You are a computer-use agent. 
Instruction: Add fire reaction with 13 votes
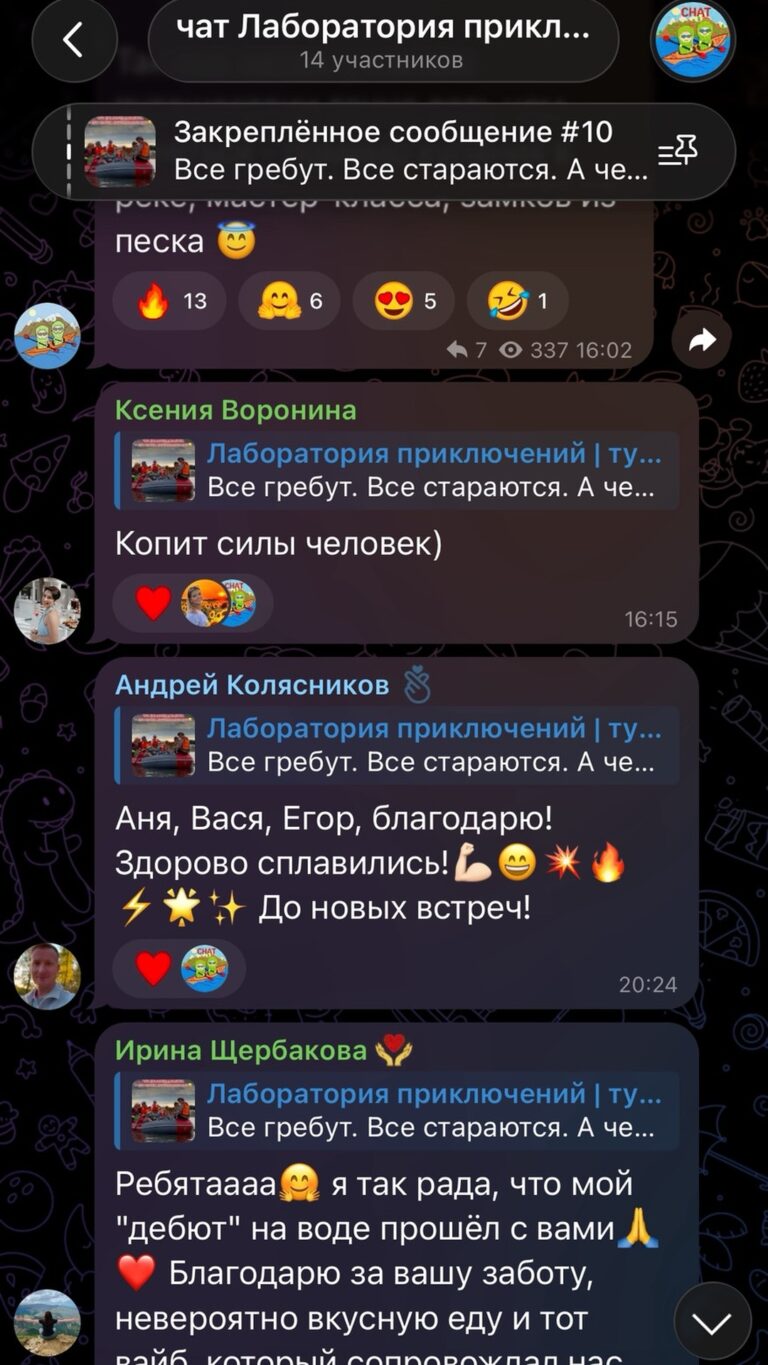tap(169, 300)
